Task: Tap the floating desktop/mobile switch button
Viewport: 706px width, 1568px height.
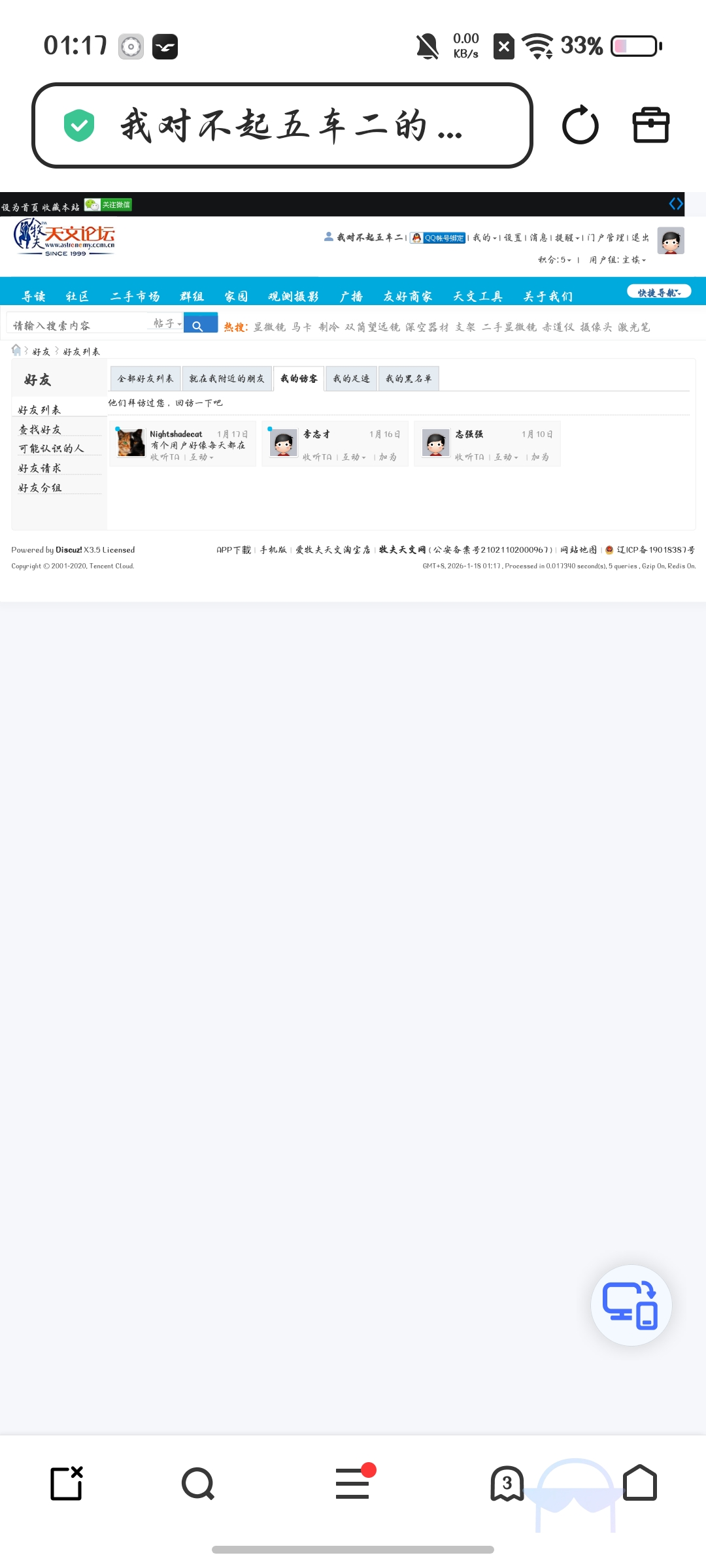Action: (x=631, y=1305)
